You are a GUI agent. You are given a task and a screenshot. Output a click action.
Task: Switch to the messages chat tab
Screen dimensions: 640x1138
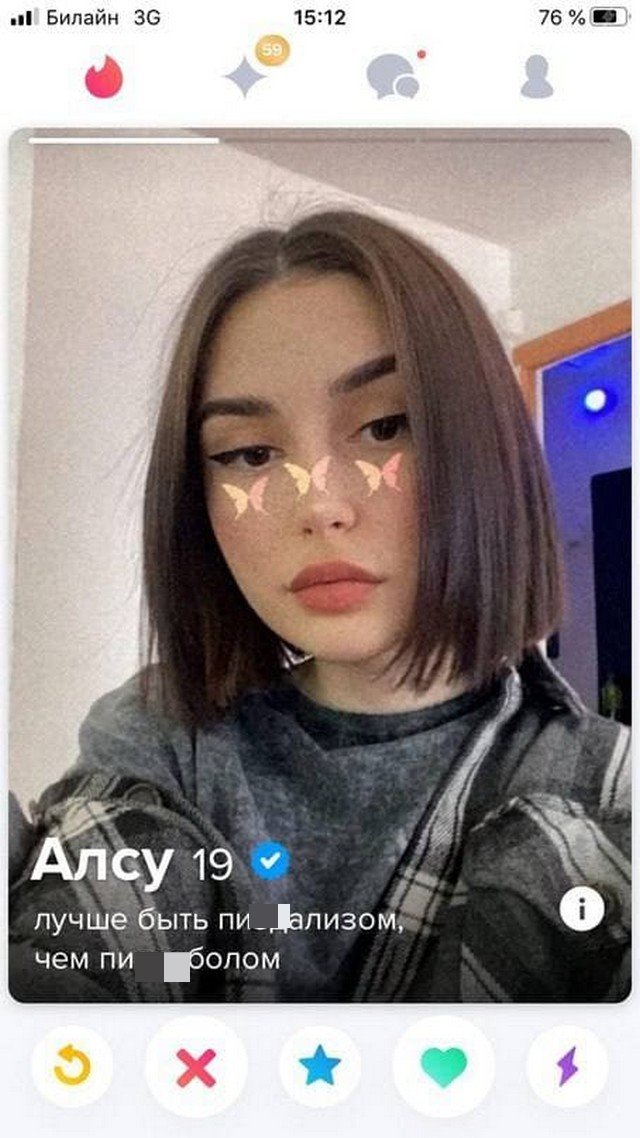tap(391, 77)
